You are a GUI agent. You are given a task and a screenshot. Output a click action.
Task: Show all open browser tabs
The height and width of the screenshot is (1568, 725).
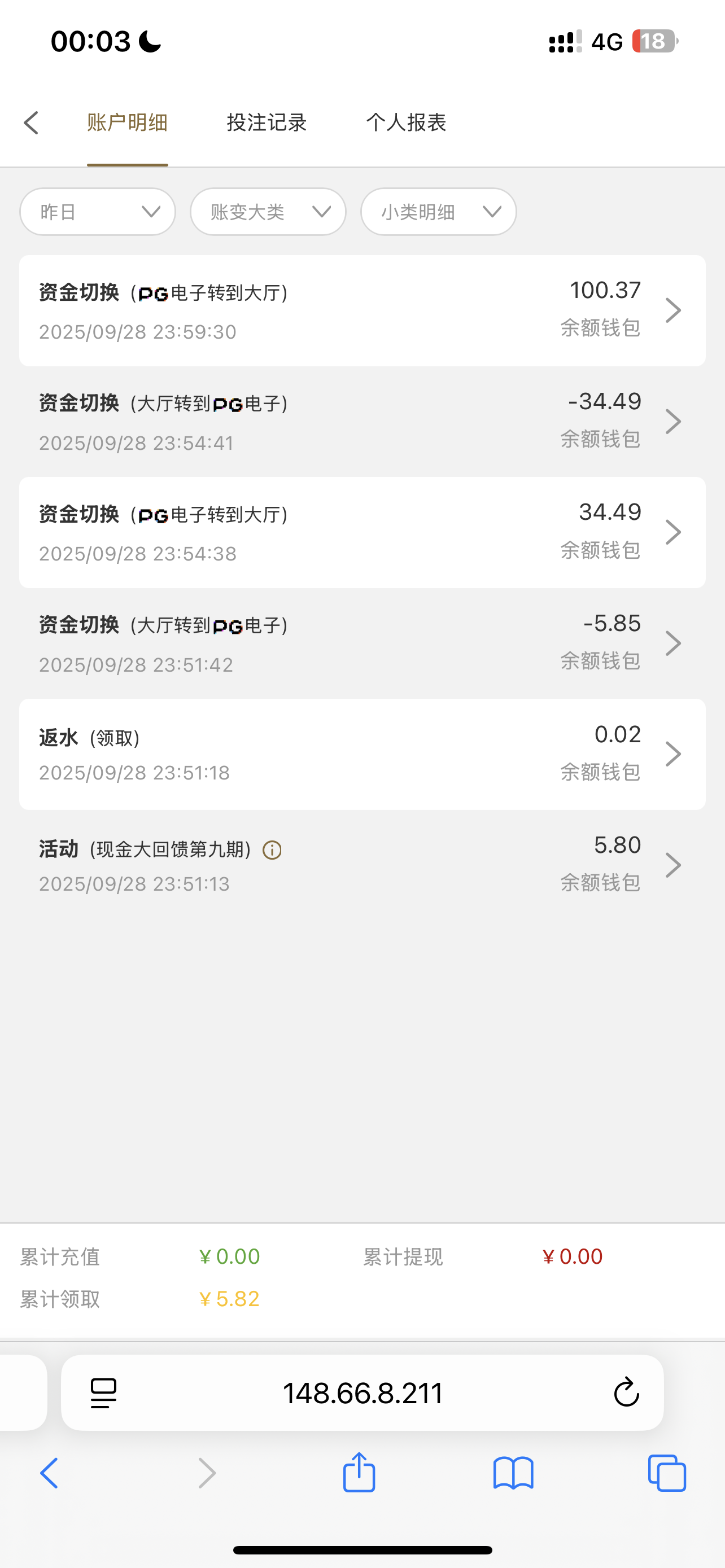(667, 1473)
